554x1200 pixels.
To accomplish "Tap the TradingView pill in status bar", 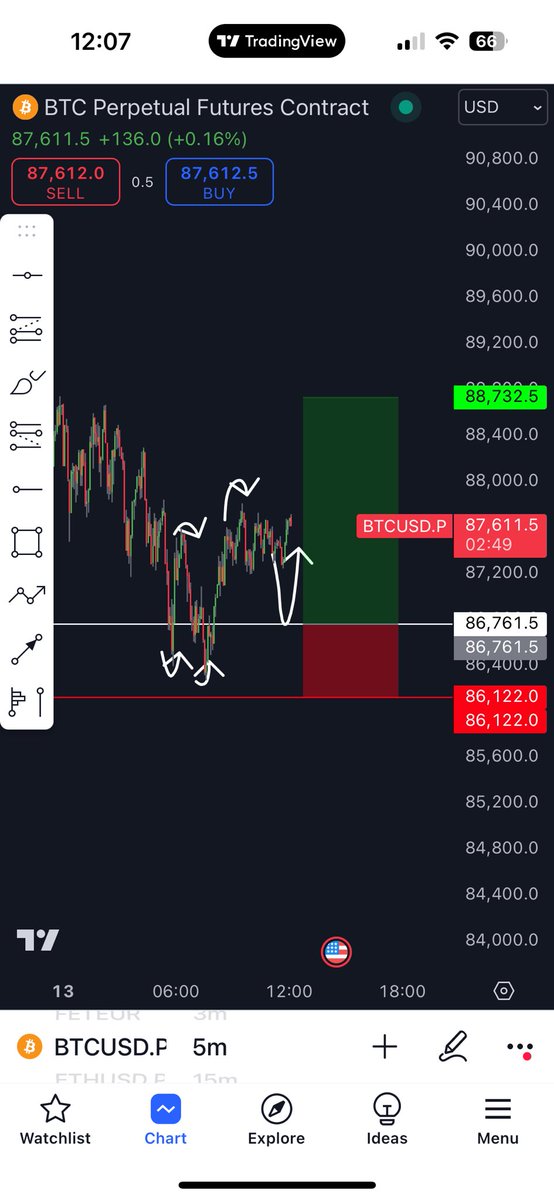I will point(277,41).
